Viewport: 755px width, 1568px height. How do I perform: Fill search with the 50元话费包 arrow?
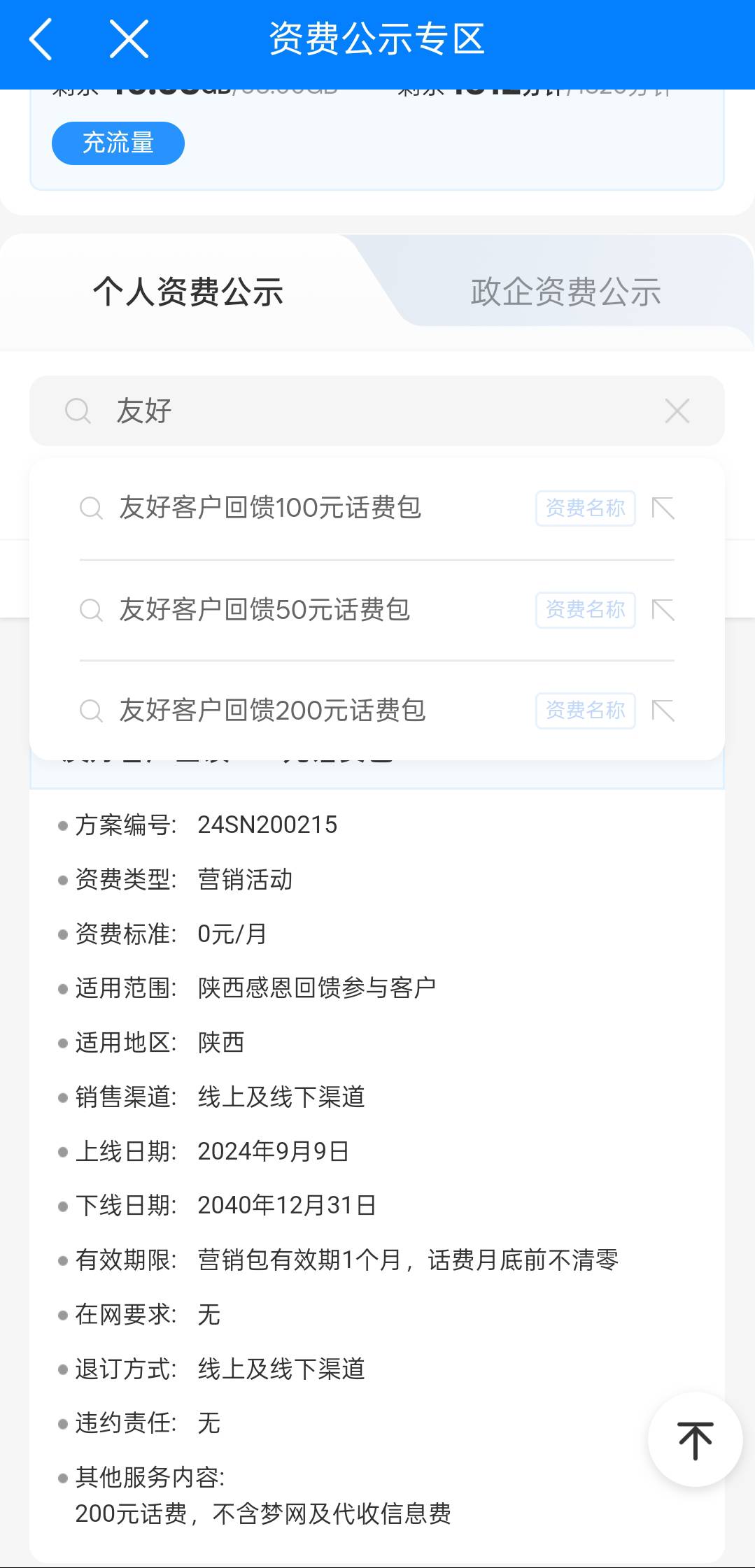pyautogui.click(x=663, y=610)
